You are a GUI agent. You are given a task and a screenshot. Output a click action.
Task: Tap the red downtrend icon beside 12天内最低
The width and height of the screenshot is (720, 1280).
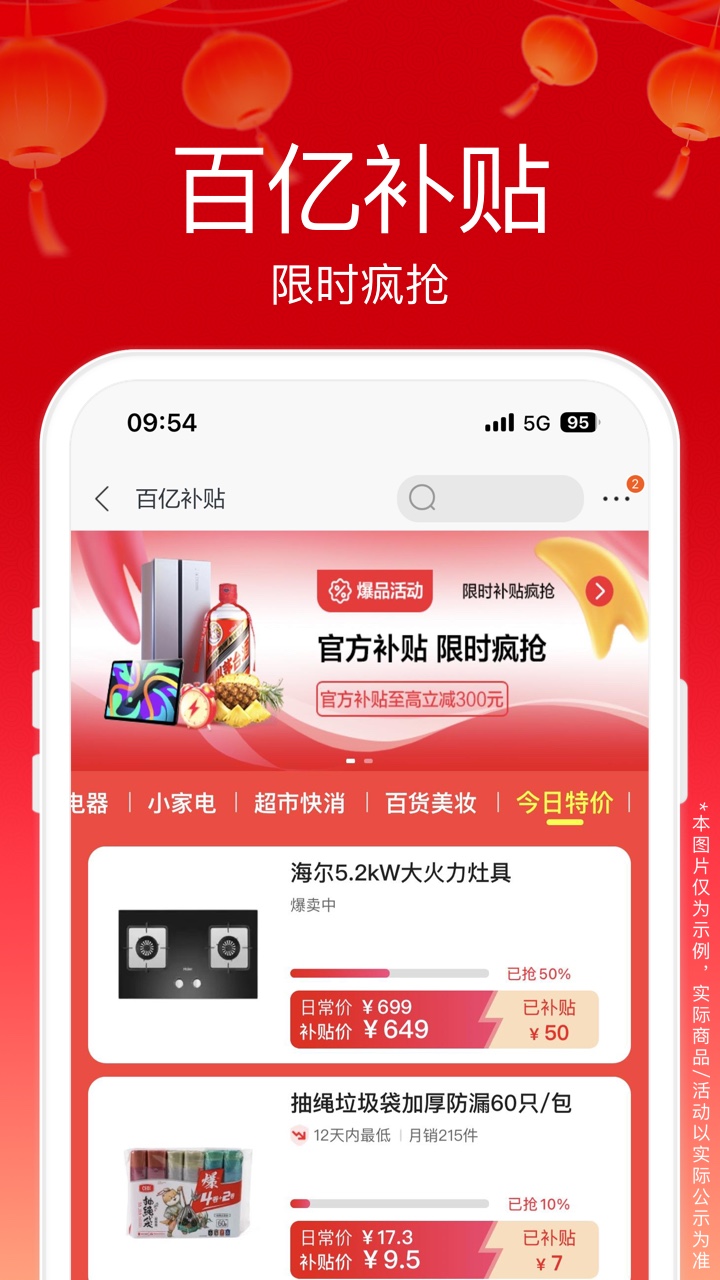pyautogui.click(x=297, y=1133)
